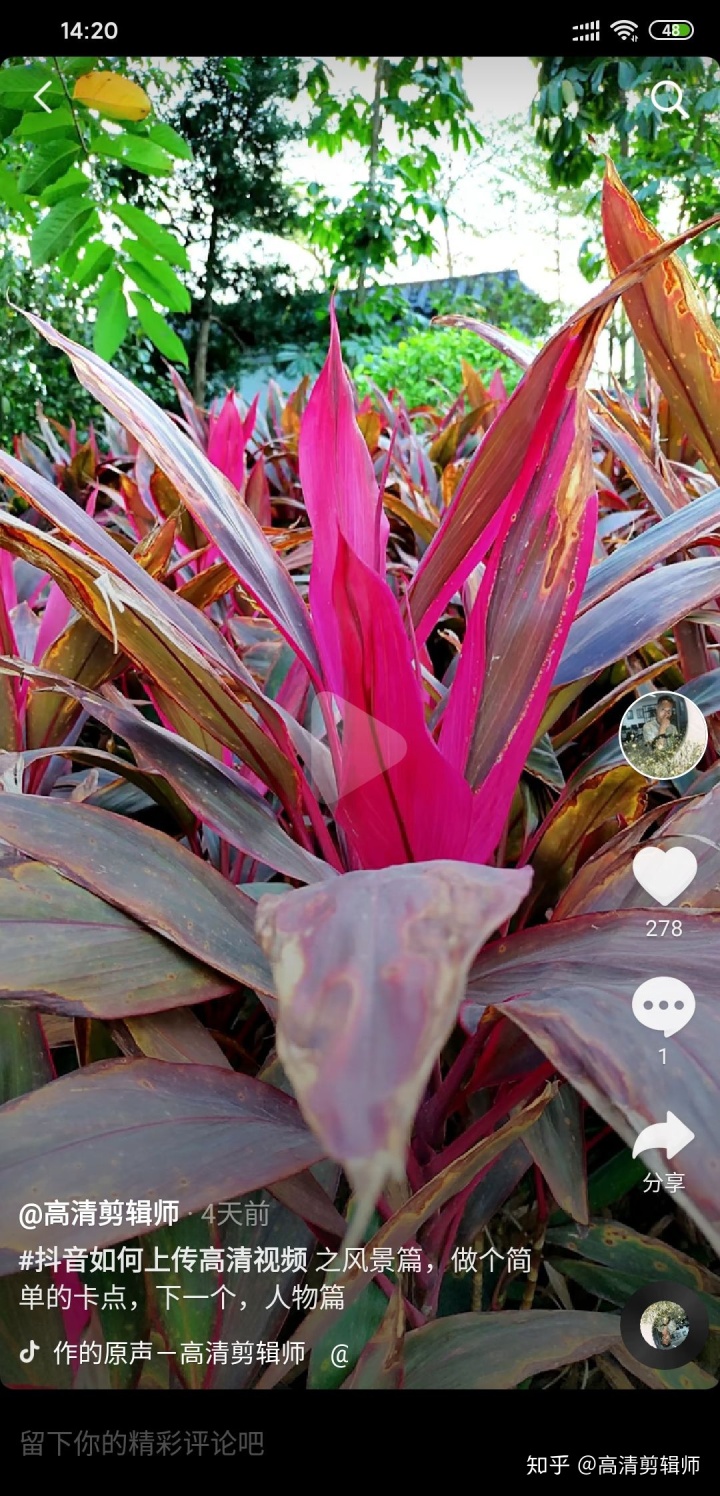The height and width of the screenshot is (1496, 720).
Task: Open the creator's round avatar
Action: 663,735
